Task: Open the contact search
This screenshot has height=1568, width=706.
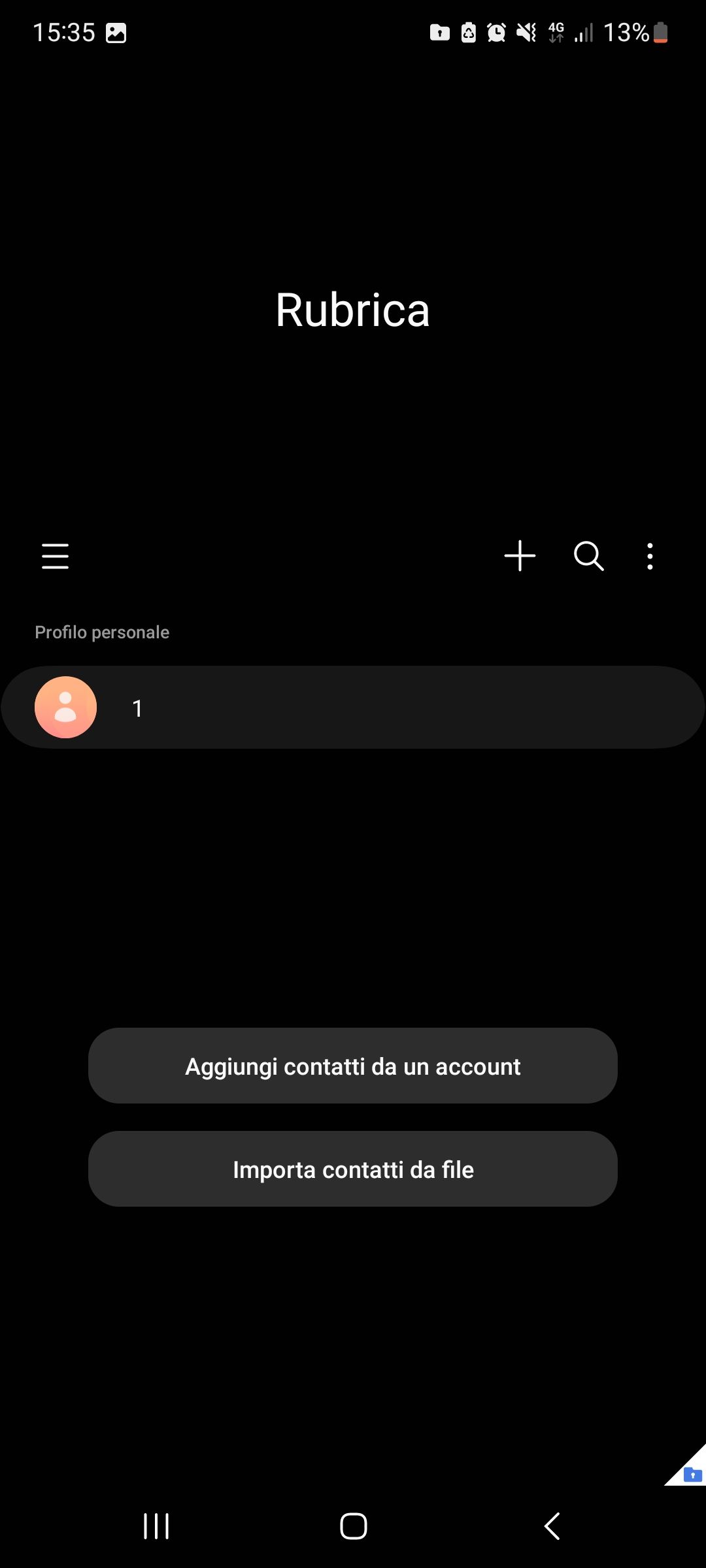Action: (588, 557)
